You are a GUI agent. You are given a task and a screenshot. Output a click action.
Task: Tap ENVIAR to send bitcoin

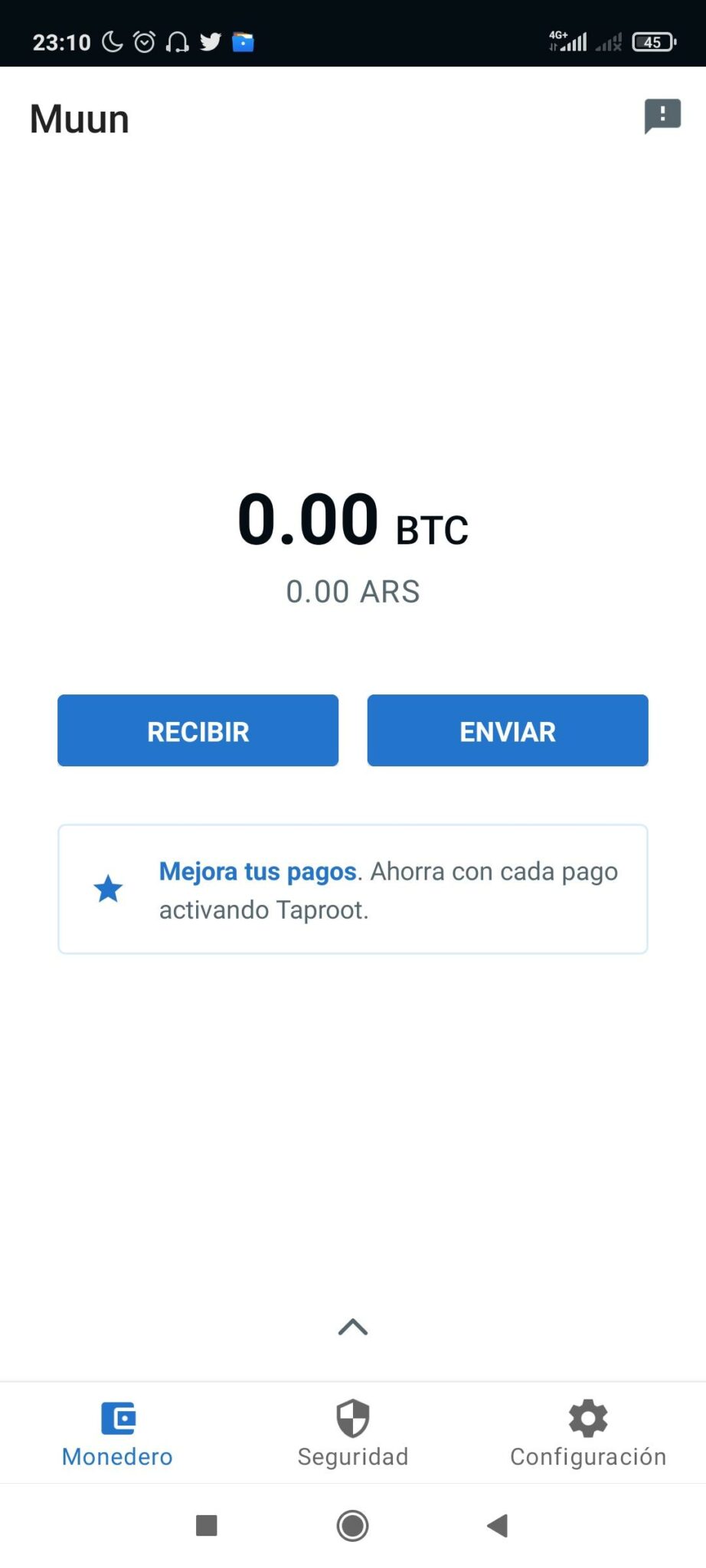[508, 730]
